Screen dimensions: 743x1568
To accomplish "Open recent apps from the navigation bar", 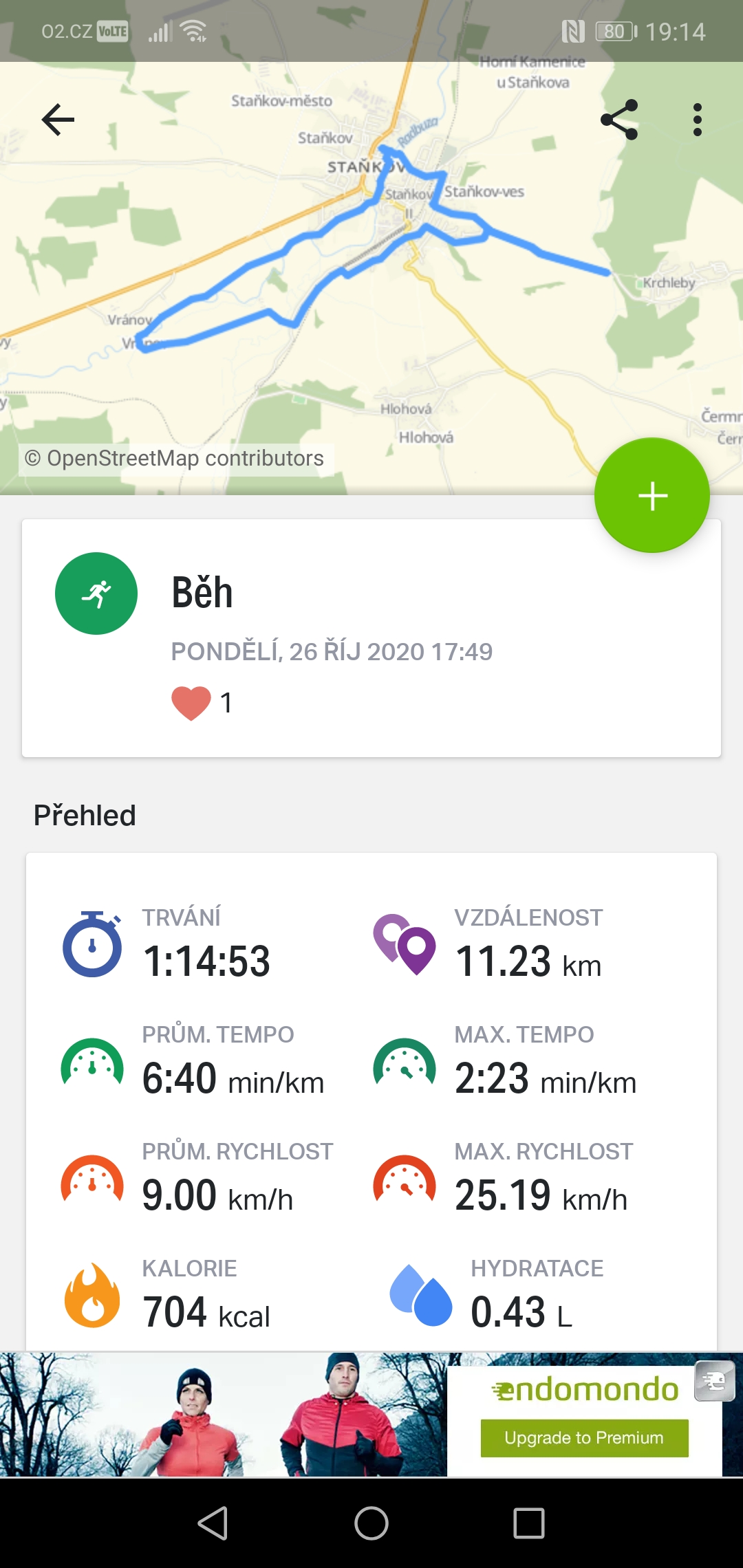I will 529,1523.
